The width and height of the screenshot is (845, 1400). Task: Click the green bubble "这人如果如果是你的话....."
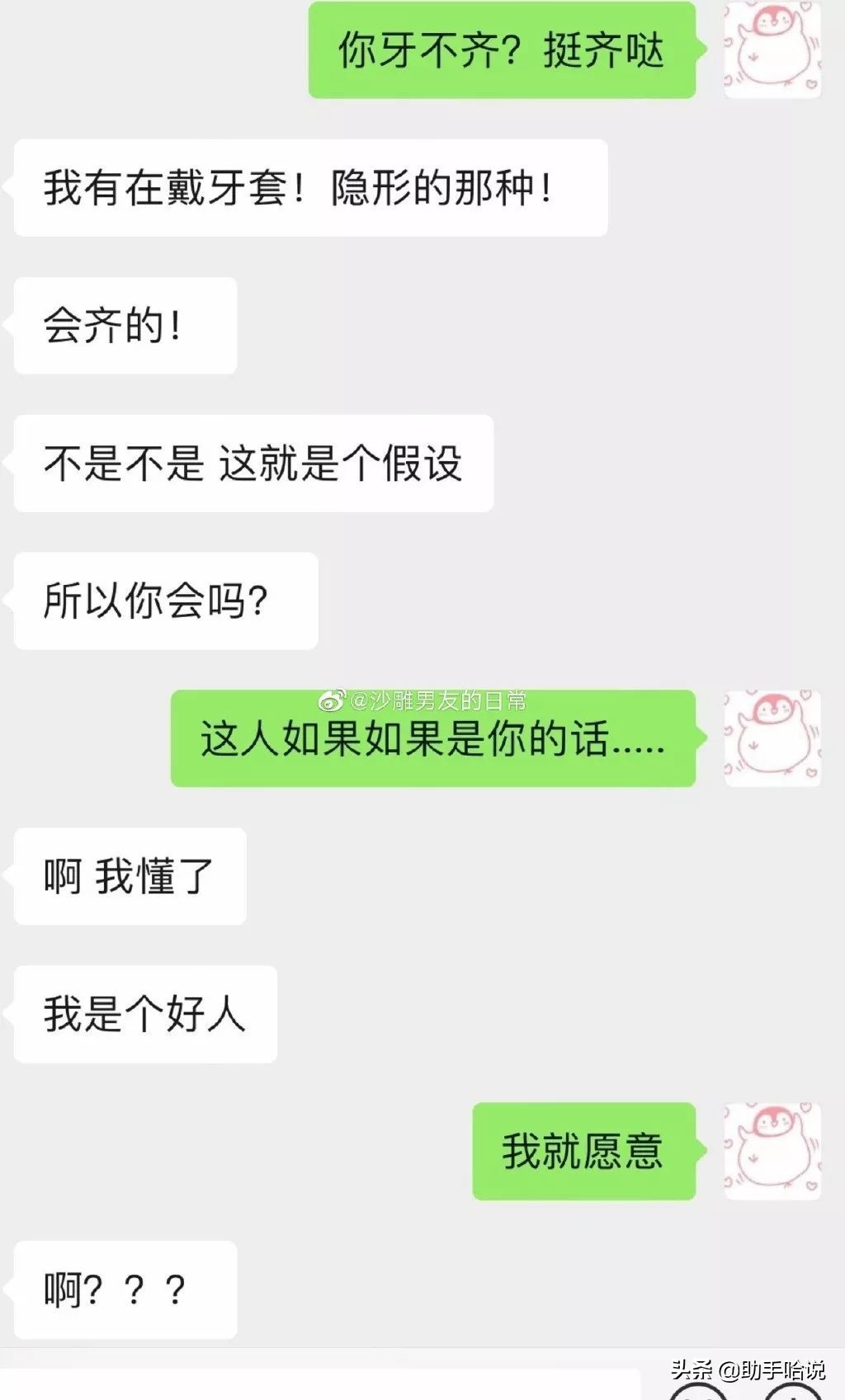point(433,742)
